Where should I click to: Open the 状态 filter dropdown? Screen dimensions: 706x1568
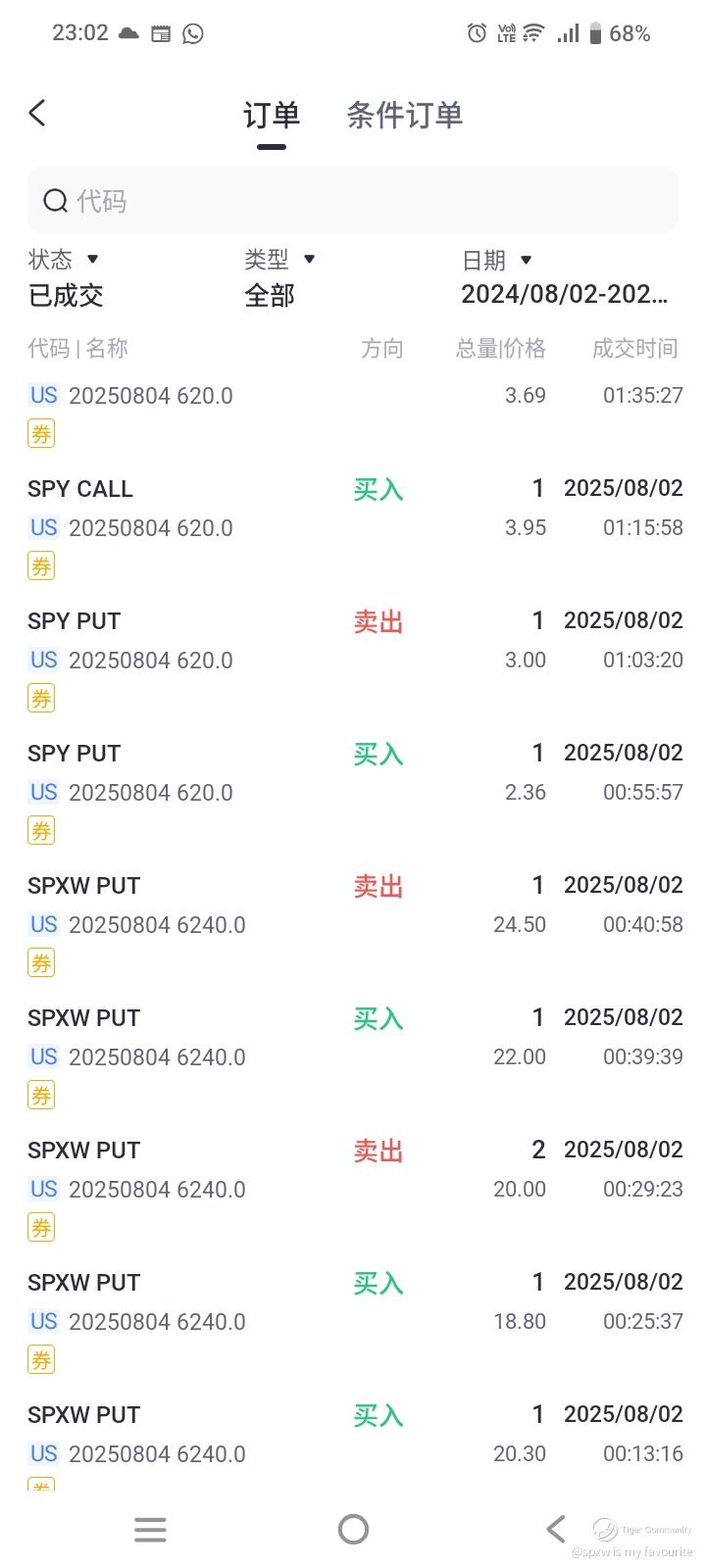(x=65, y=277)
